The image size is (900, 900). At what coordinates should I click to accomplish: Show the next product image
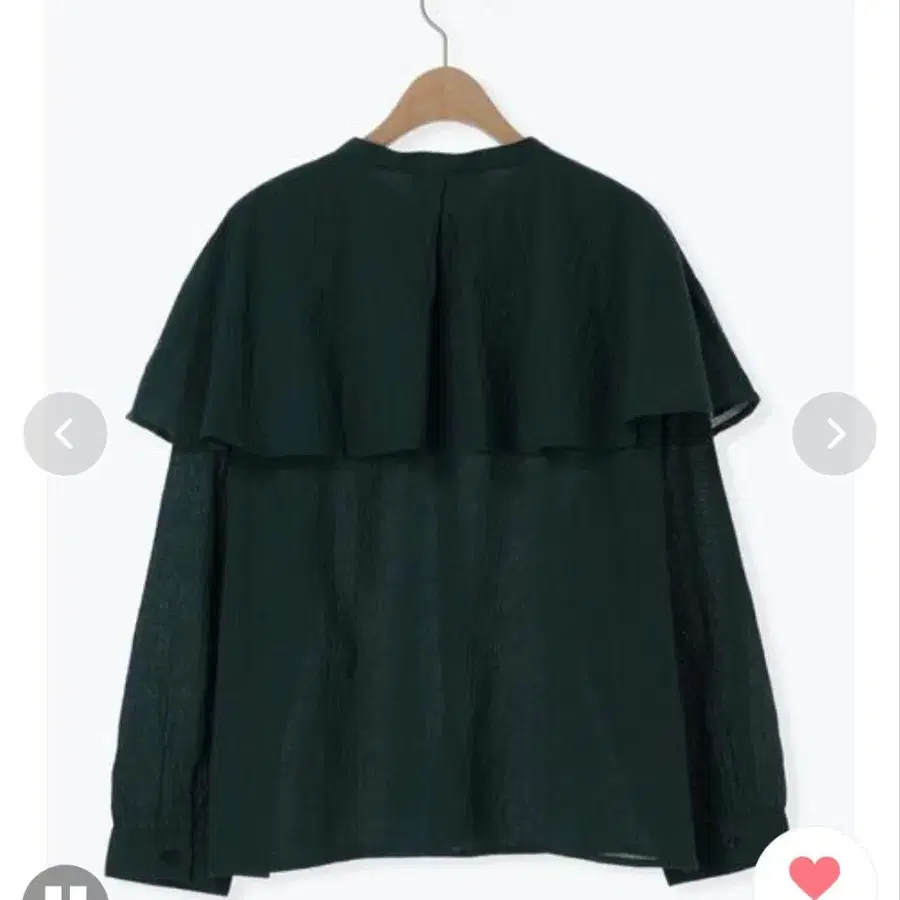(834, 434)
